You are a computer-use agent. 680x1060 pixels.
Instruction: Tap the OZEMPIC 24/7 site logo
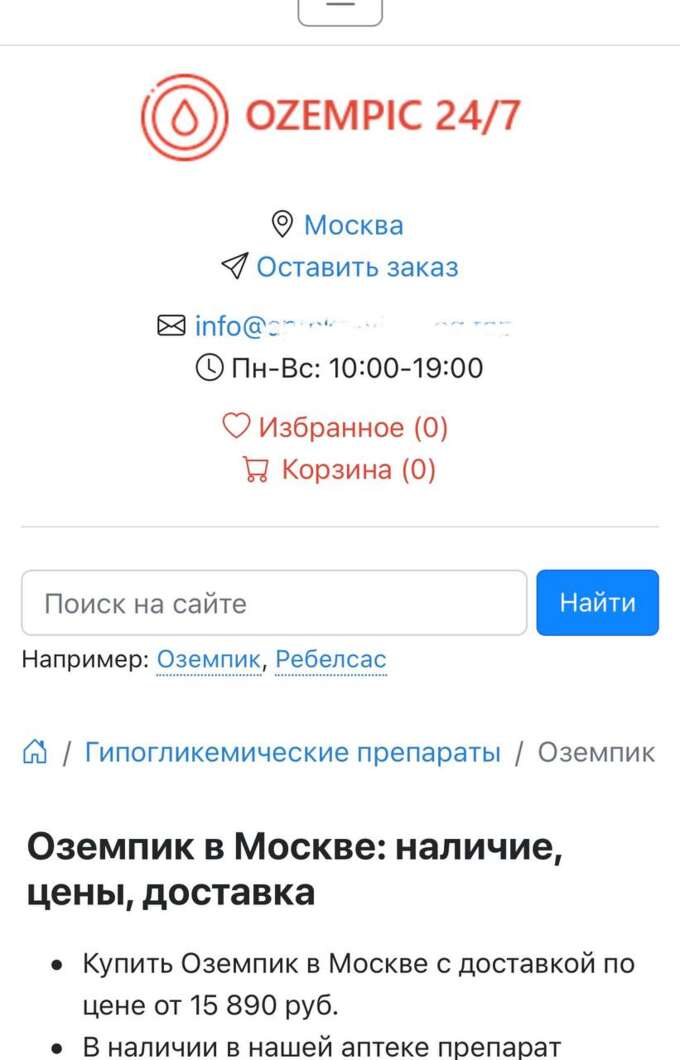[332, 117]
